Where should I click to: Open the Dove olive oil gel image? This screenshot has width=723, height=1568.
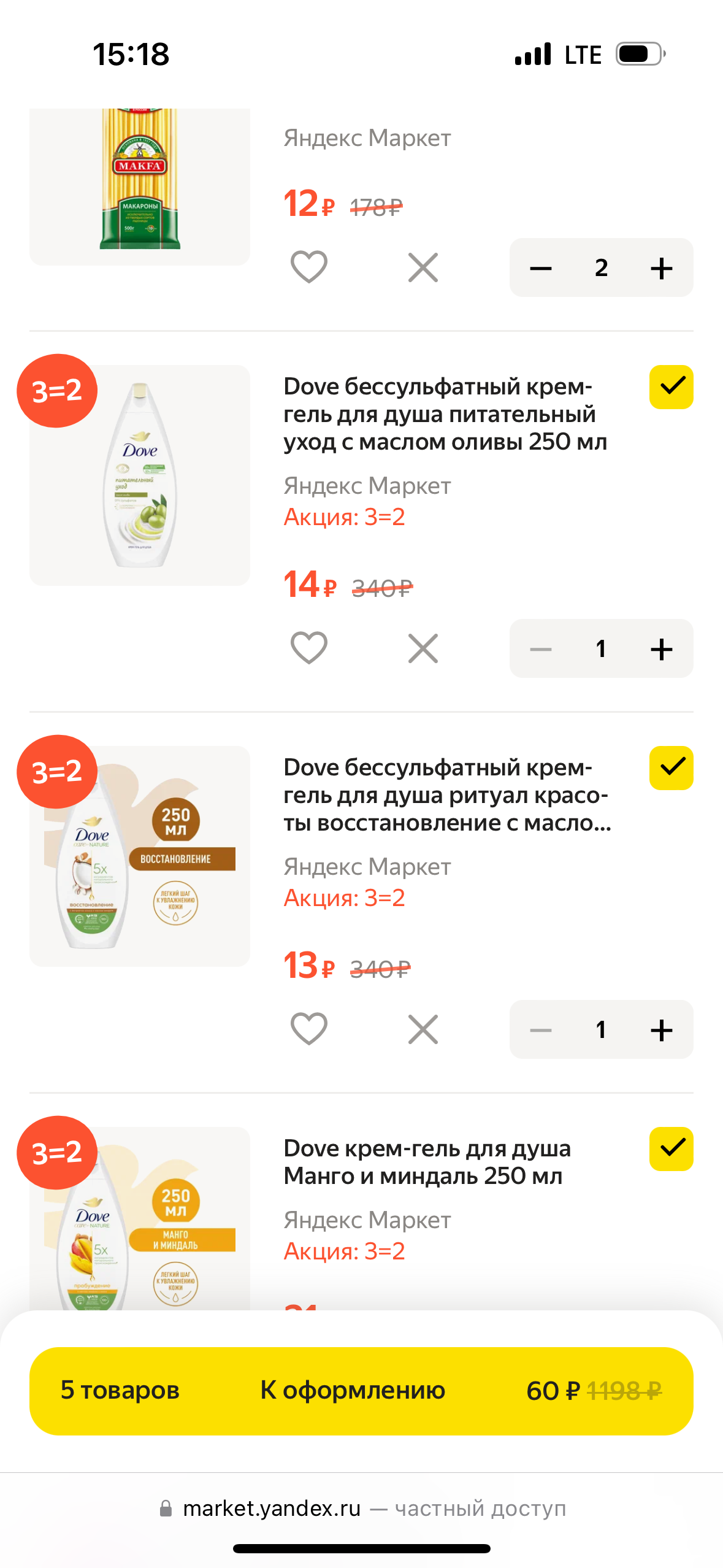140,475
